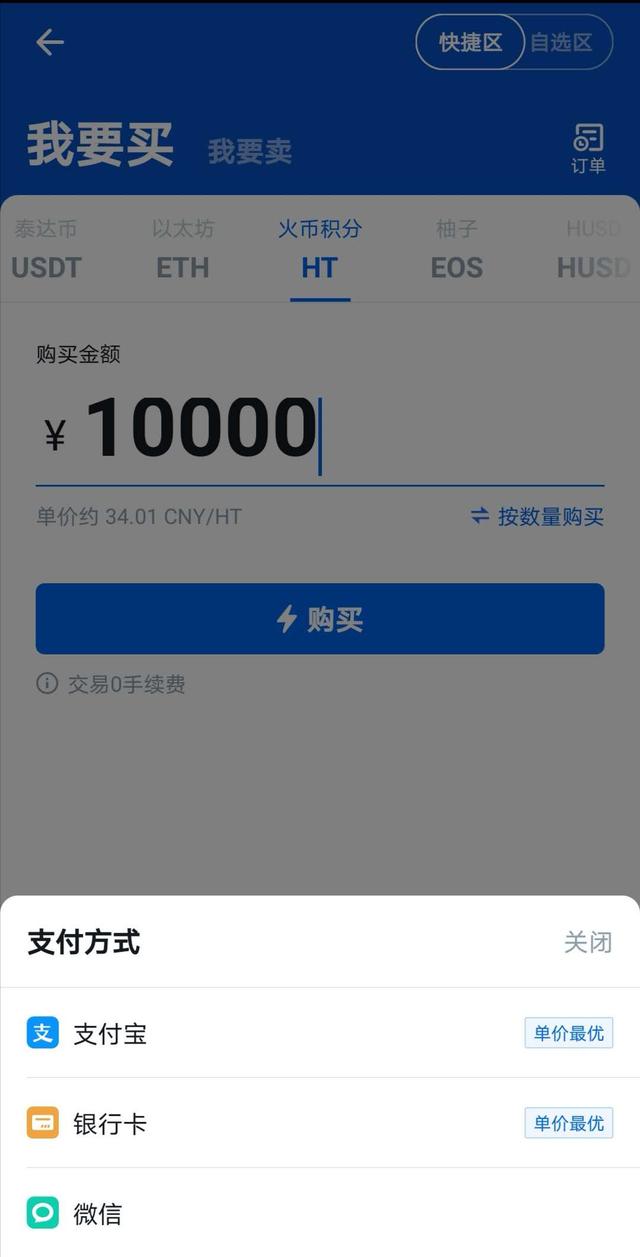Open the 订单 orders icon

pyautogui.click(x=588, y=149)
